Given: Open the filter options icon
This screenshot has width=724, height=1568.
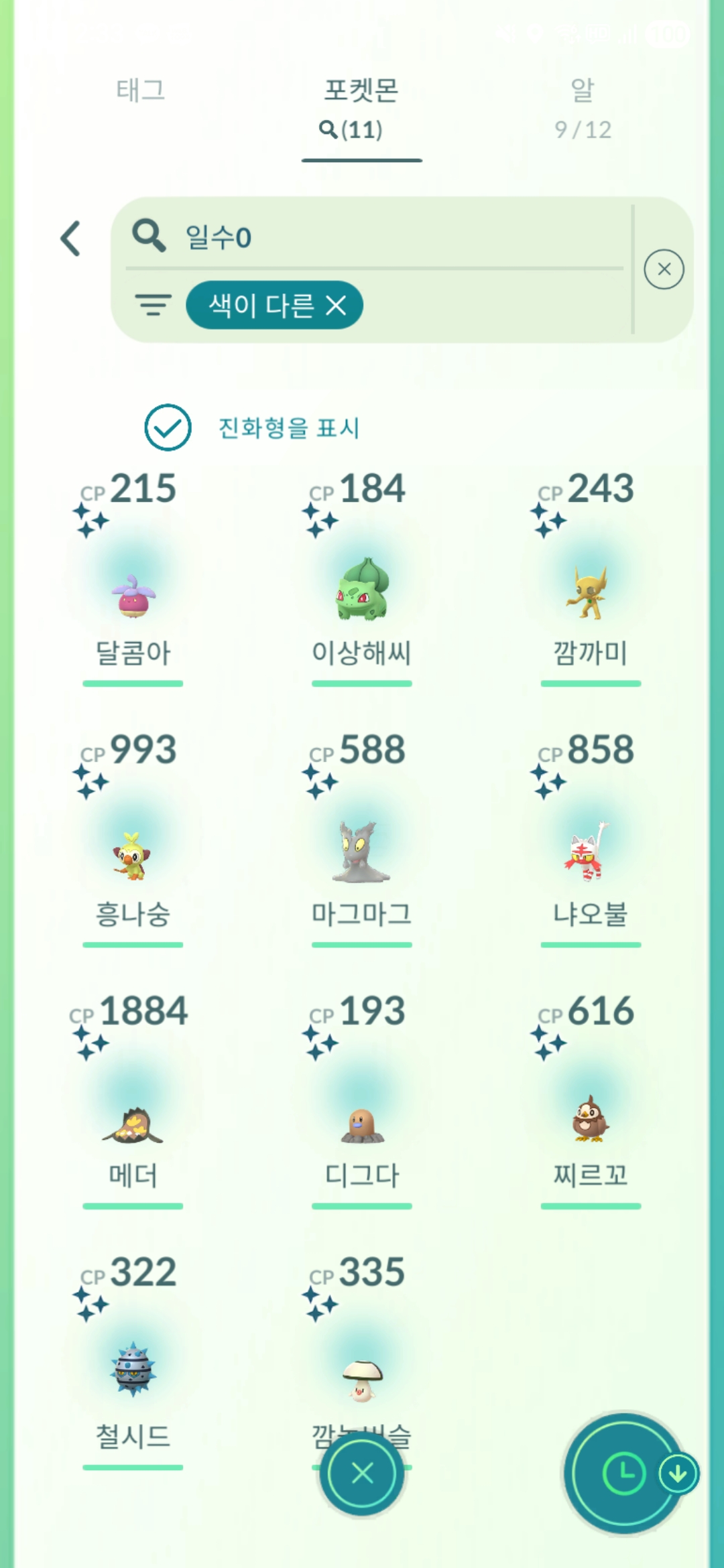Looking at the screenshot, I should pyautogui.click(x=153, y=305).
